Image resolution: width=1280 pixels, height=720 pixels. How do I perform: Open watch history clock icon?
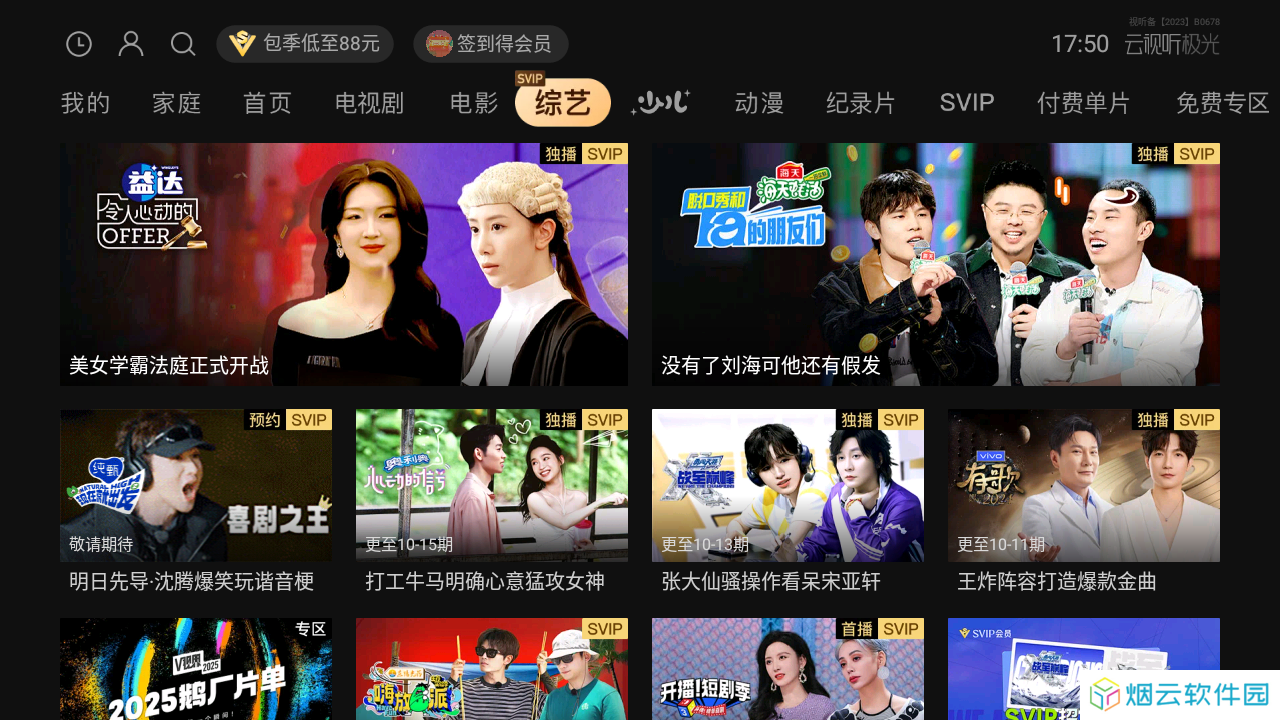(79, 44)
